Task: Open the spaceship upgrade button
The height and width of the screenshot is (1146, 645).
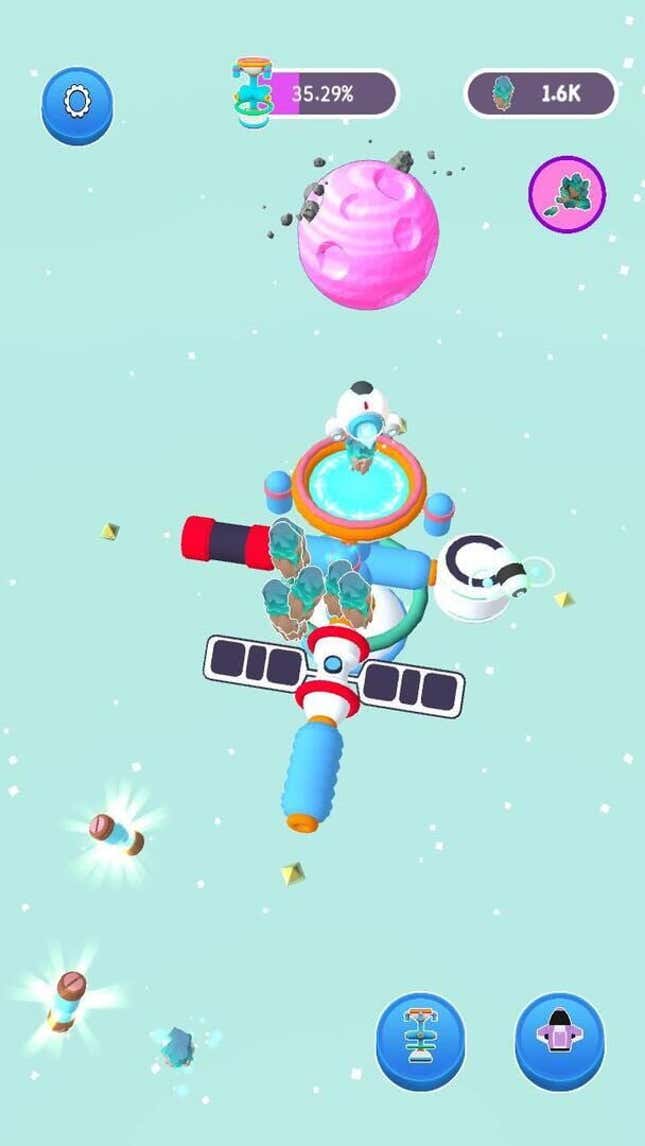Action: [x=560, y=1041]
